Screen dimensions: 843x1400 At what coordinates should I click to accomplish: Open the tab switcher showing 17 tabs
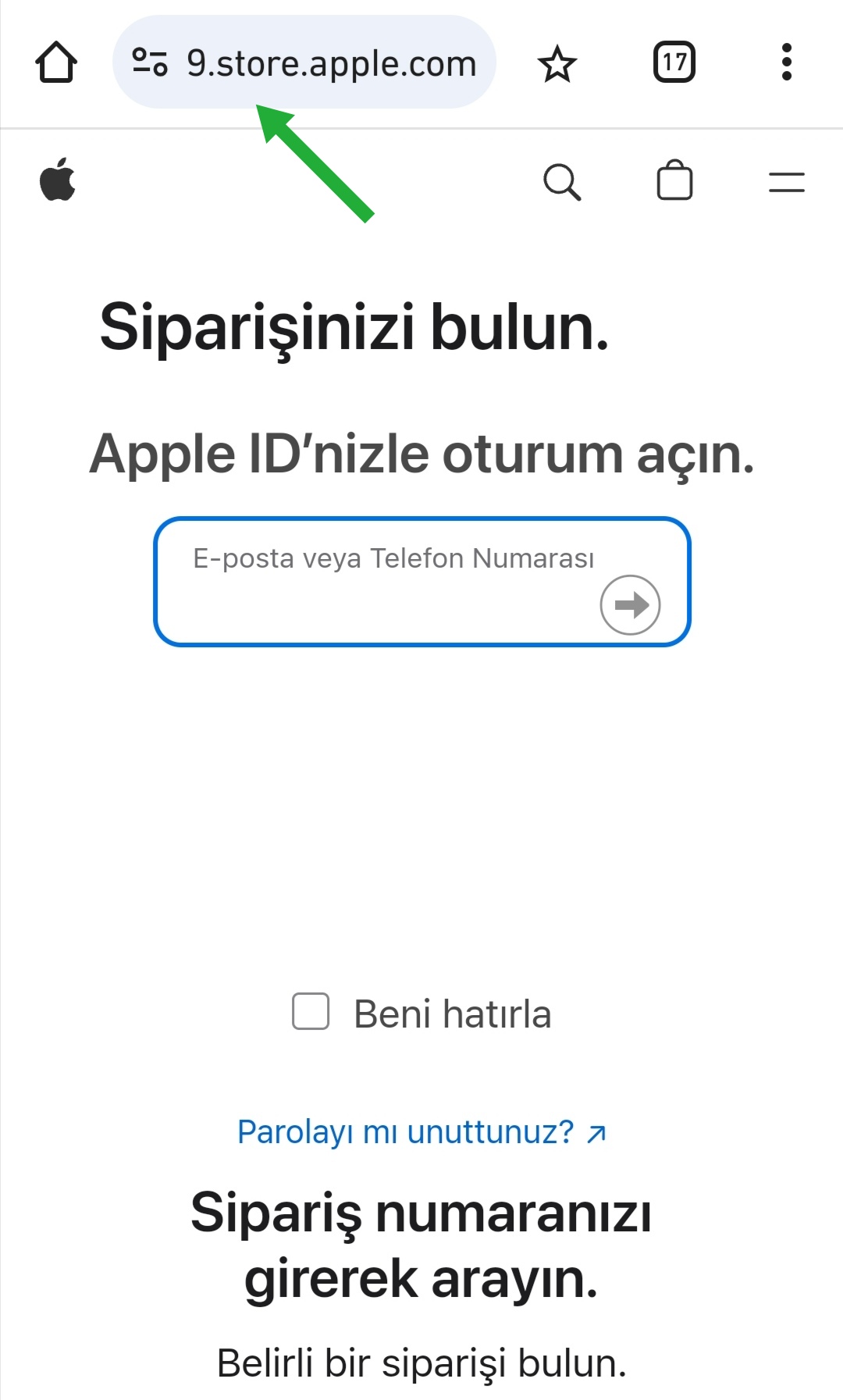(x=674, y=62)
